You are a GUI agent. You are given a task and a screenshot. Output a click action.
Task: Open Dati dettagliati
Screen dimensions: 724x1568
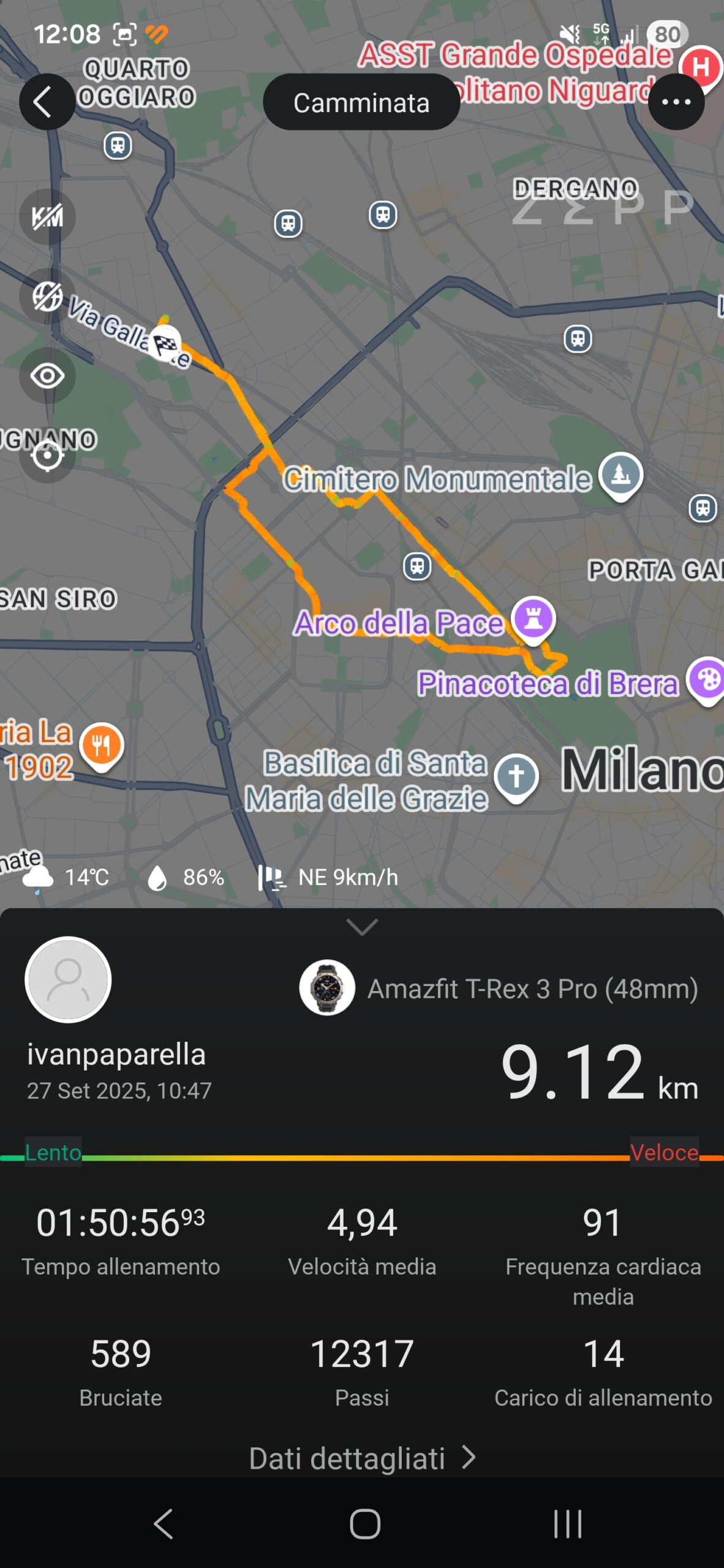point(362,1458)
